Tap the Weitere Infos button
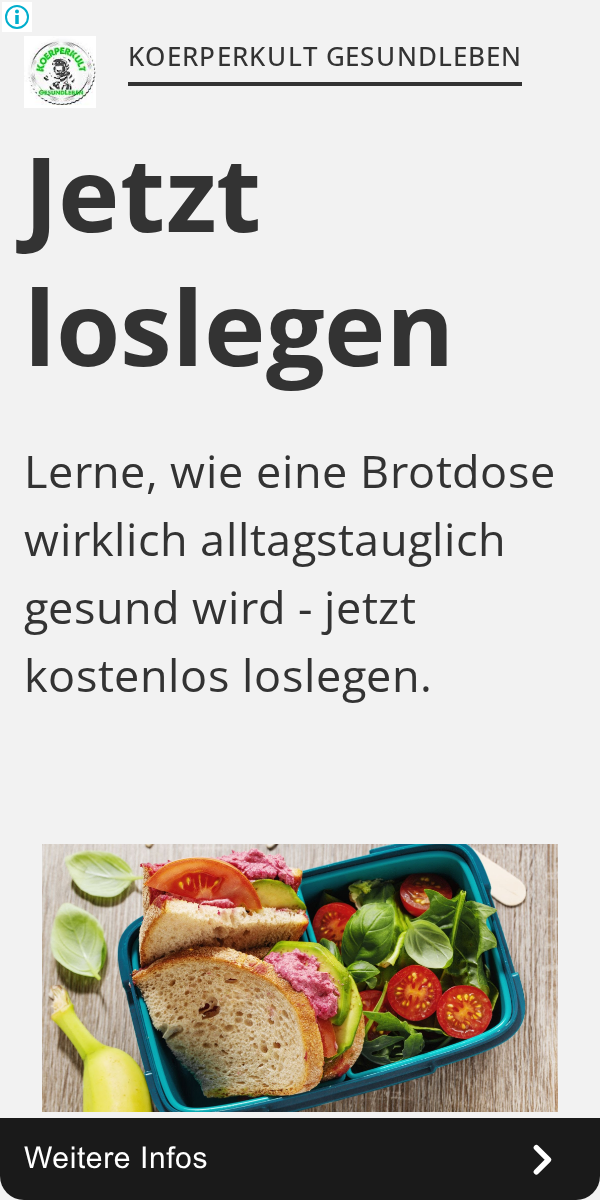 point(300,1159)
